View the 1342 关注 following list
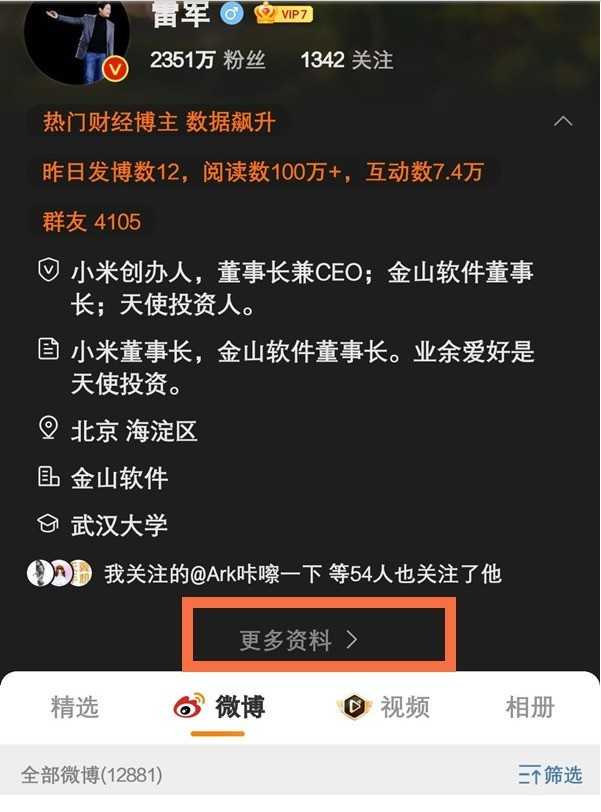The image size is (601, 812). [x=346, y=60]
